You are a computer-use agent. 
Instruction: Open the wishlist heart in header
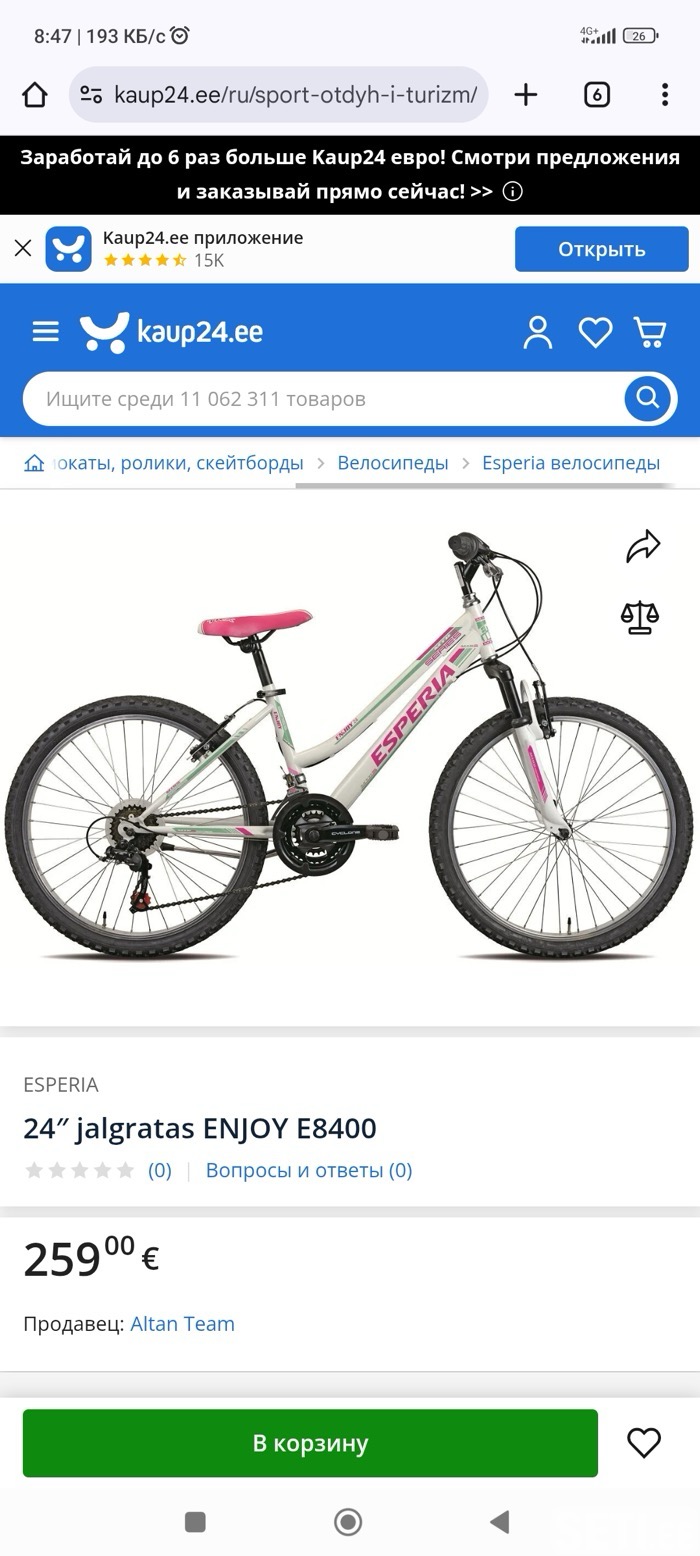[x=595, y=332]
